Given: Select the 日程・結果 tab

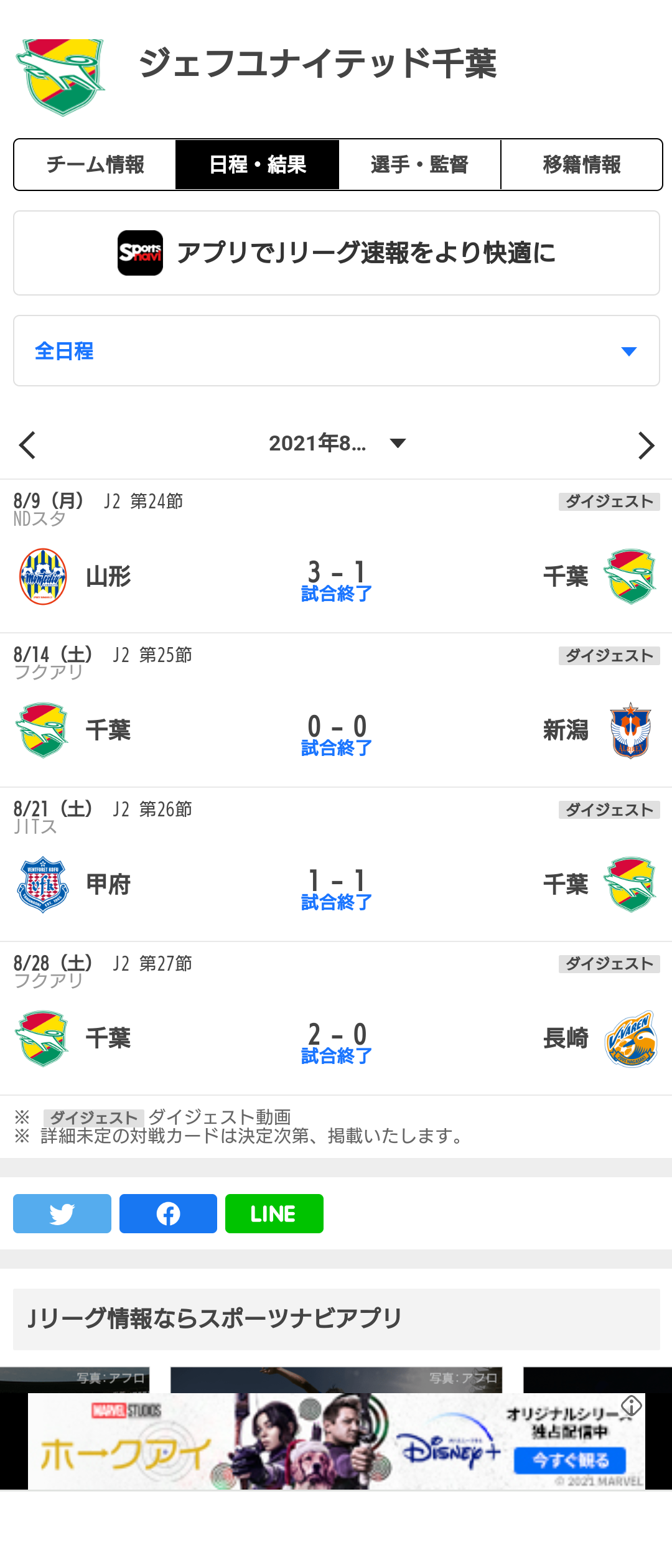Looking at the screenshot, I should click(258, 165).
